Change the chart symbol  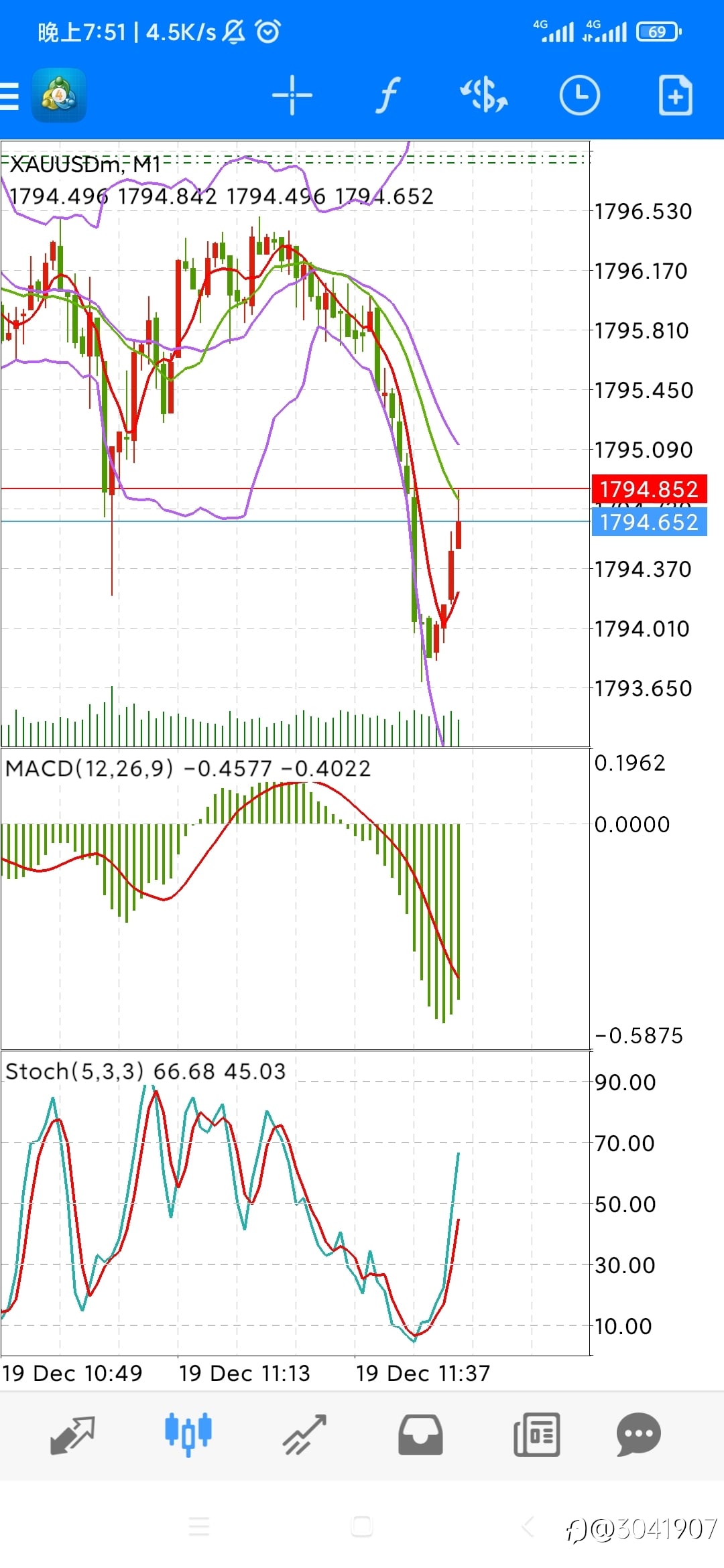tap(483, 95)
